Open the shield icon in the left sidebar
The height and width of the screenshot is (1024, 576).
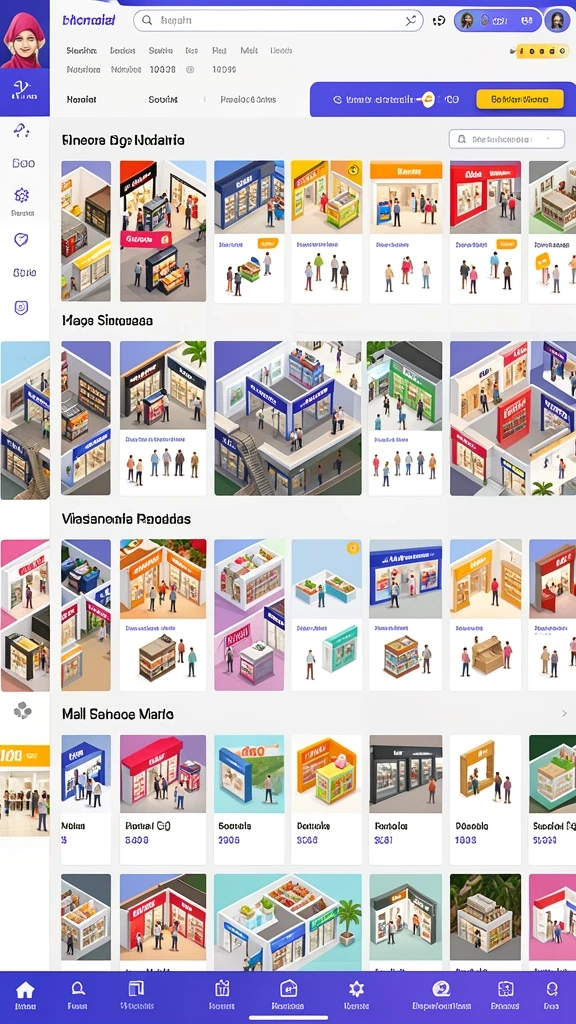22,240
